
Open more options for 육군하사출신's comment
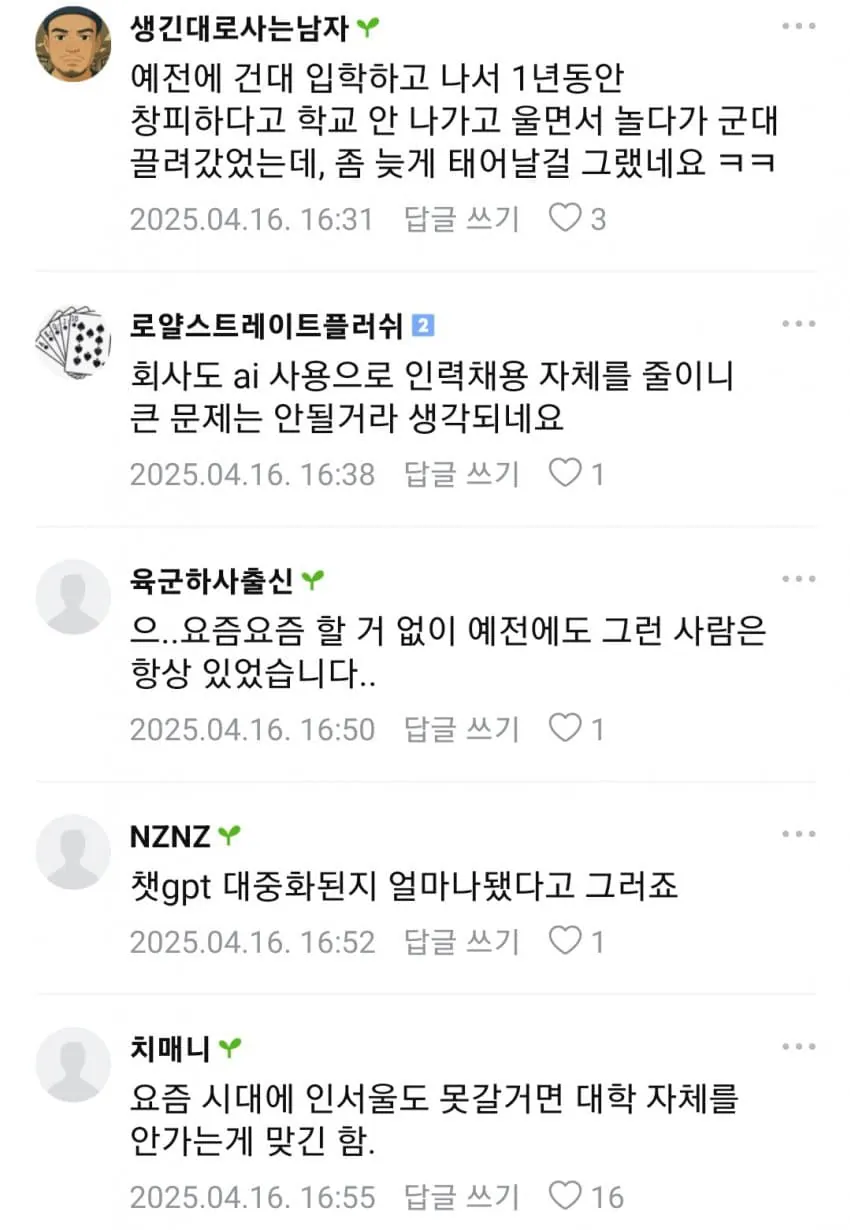point(799,580)
